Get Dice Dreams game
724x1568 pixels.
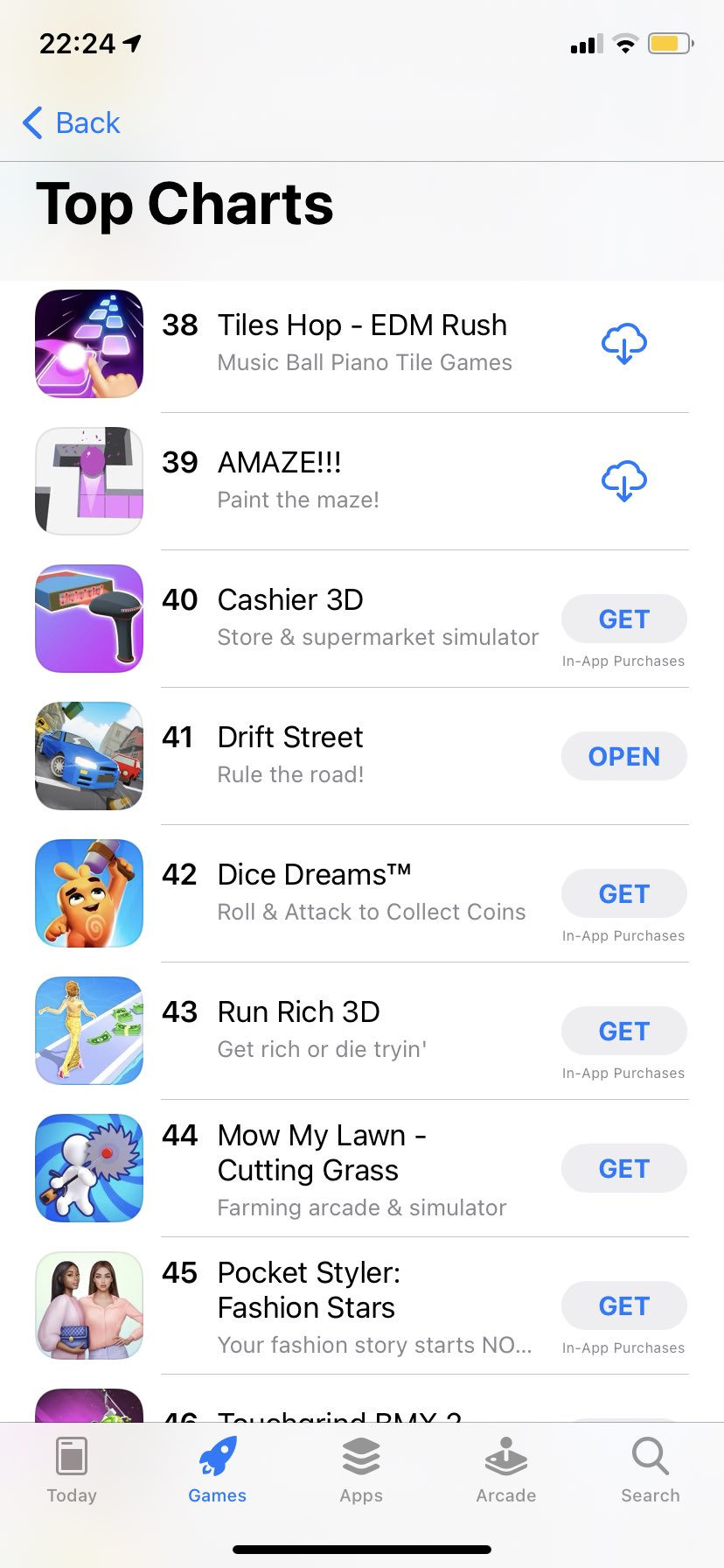click(623, 893)
